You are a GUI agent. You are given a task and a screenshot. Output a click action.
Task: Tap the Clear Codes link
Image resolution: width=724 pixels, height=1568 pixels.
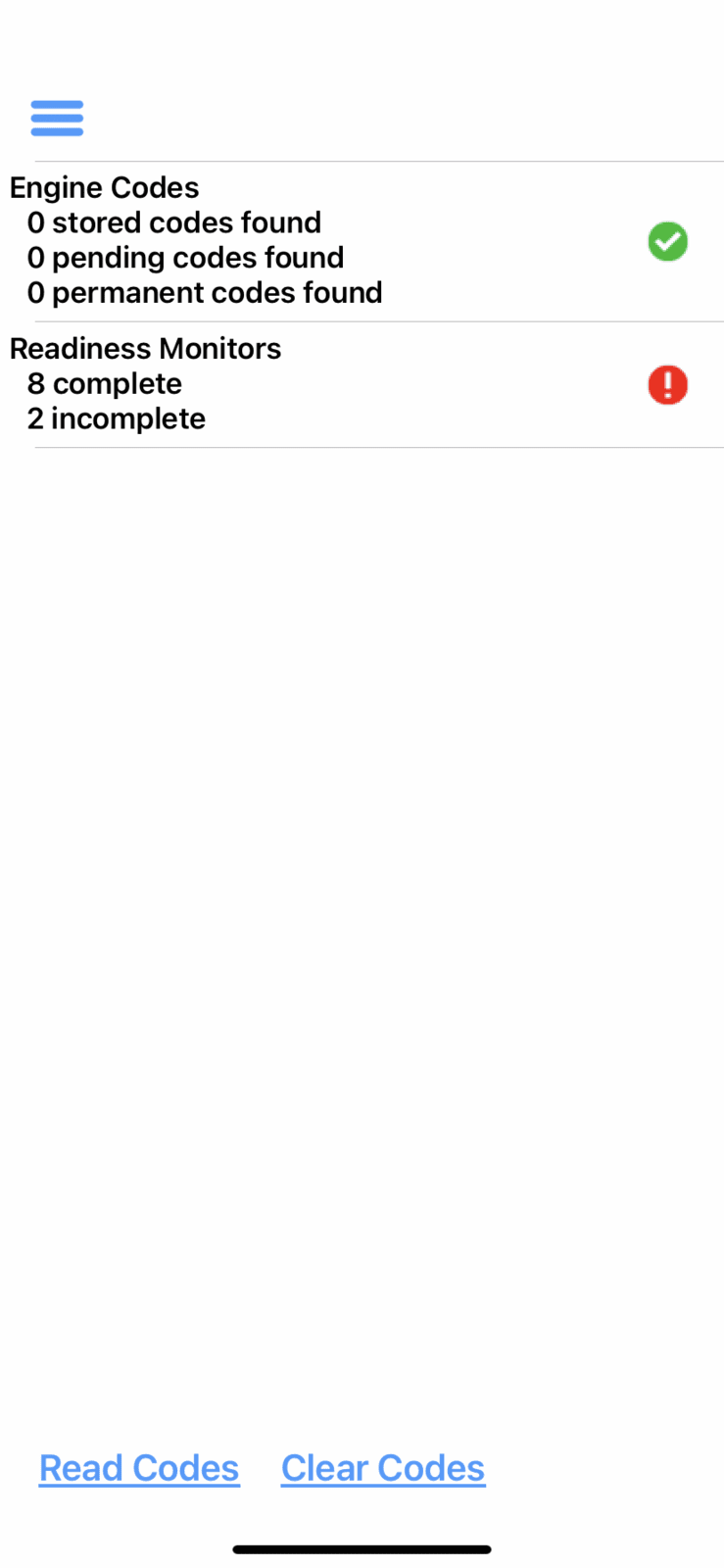point(383,1467)
